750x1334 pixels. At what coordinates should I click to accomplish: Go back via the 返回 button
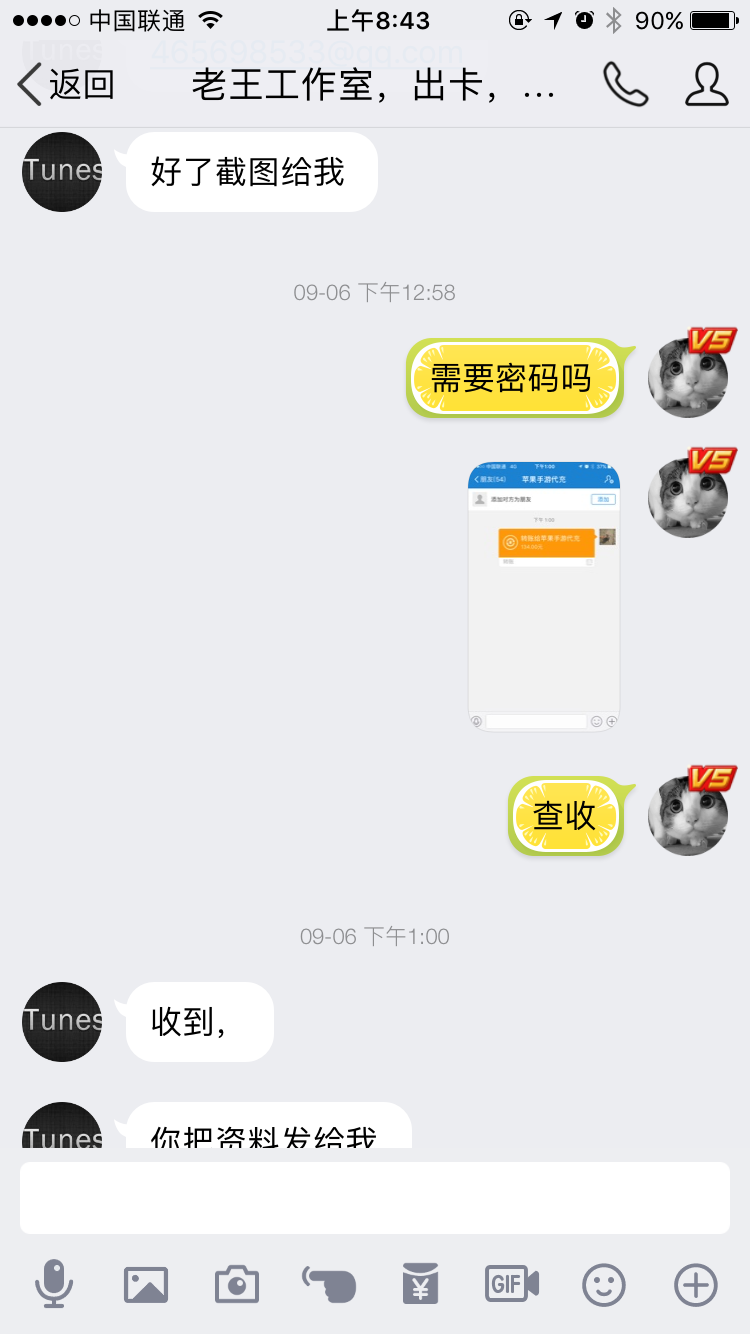pos(66,85)
